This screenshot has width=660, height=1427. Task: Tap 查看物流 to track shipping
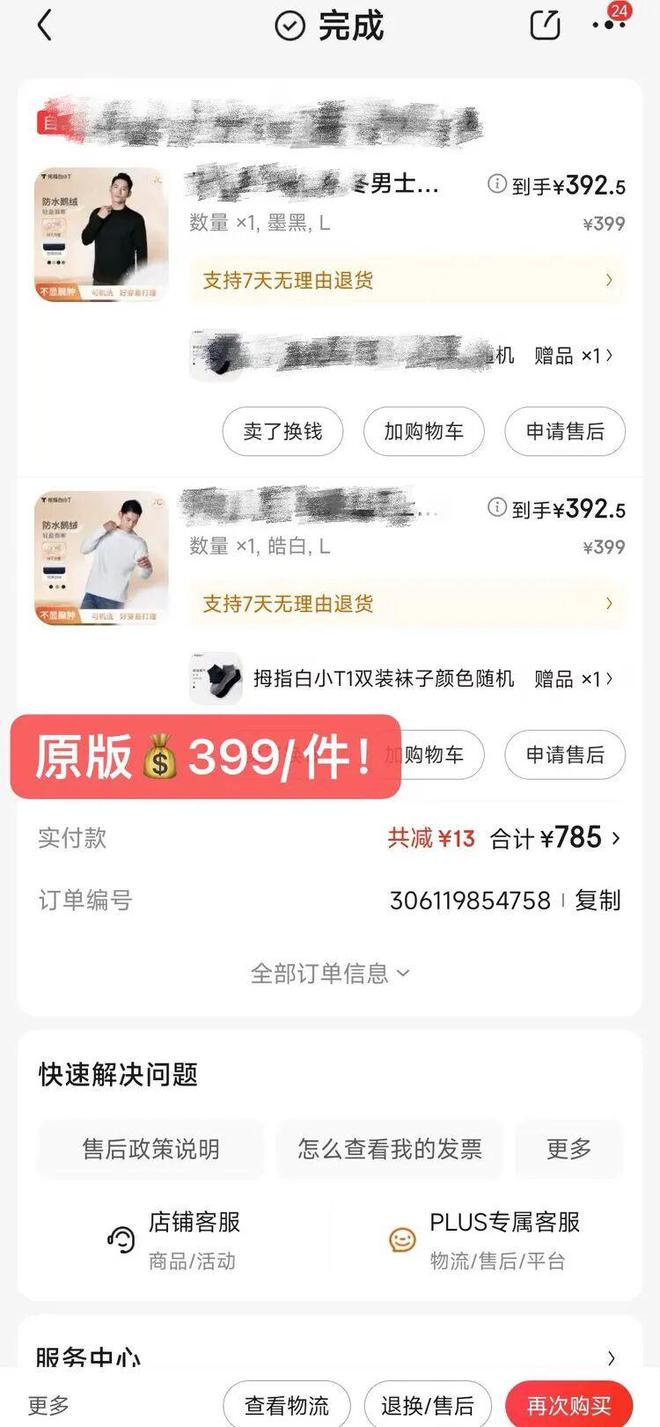[286, 1404]
